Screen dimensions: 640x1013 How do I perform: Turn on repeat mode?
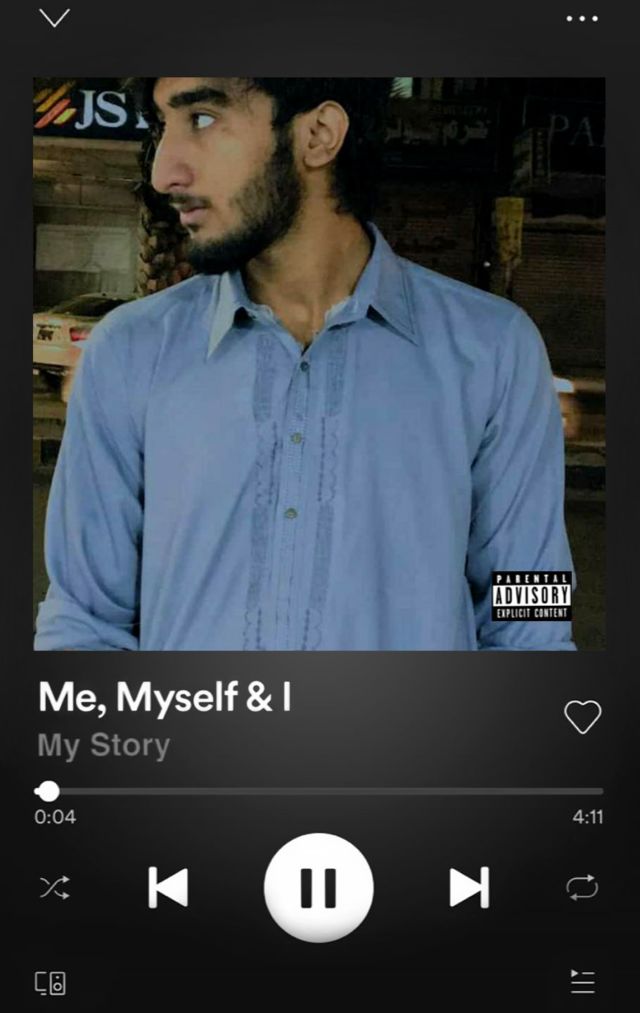[x=581, y=887]
